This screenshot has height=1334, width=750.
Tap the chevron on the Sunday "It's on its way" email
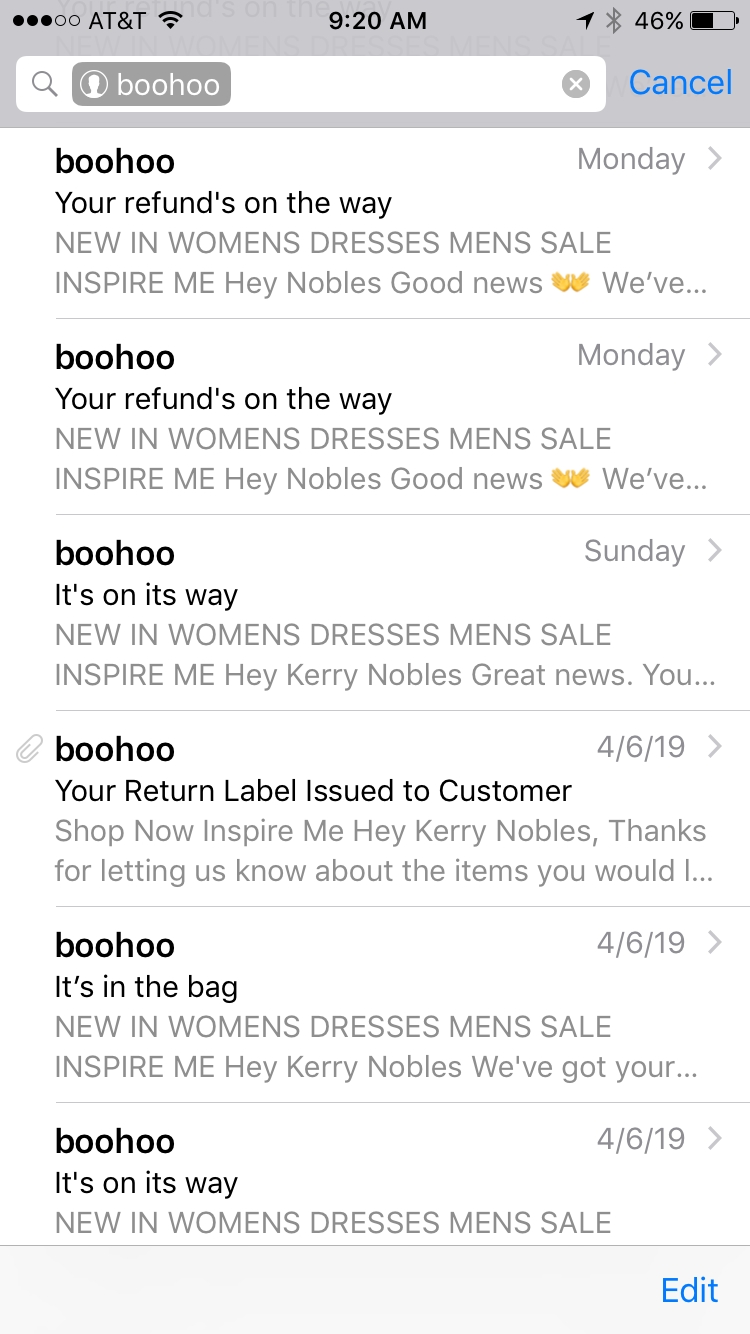coord(716,550)
